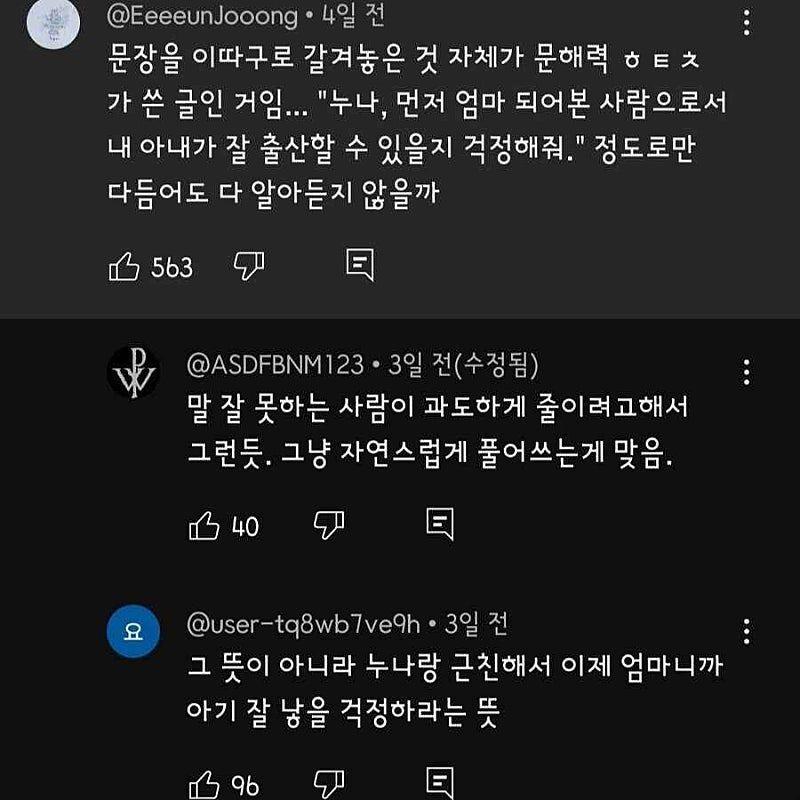This screenshot has height=800, width=800.
Task: Like the comment by @EeeeunJooong
Action: (124, 267)
